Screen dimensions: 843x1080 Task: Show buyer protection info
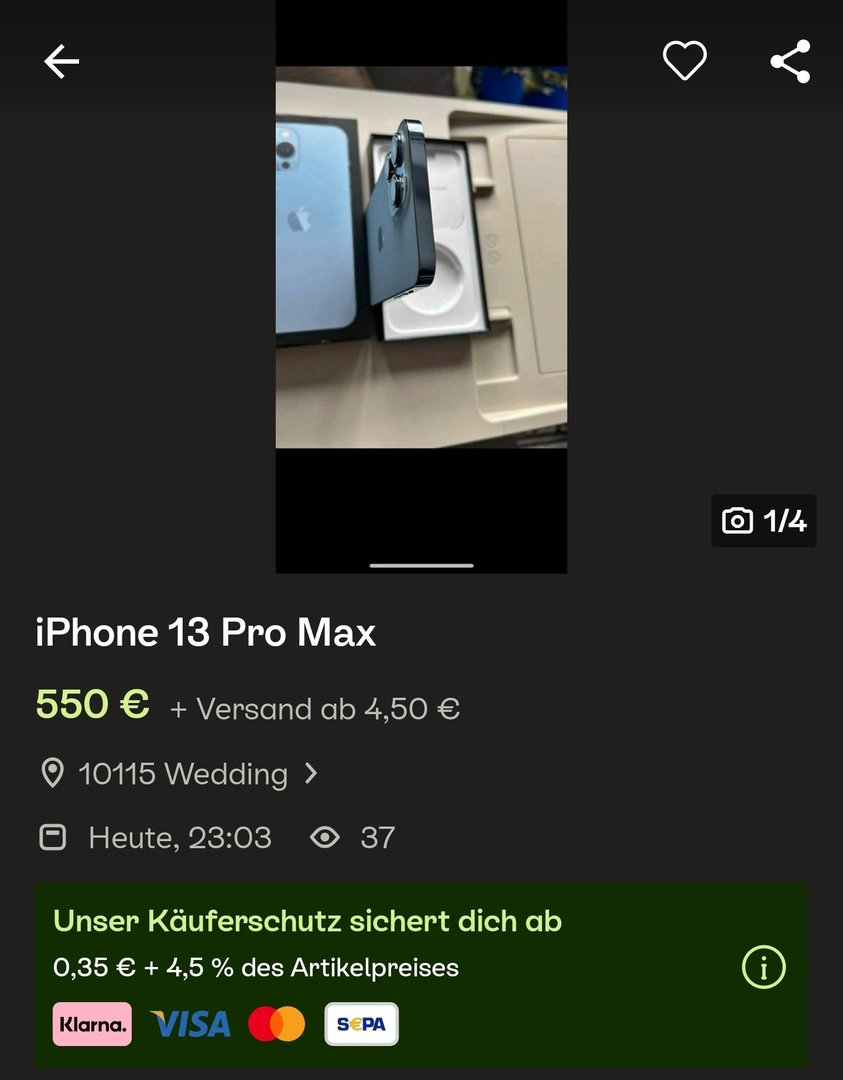pyautogui.click(x=763, y=967)
